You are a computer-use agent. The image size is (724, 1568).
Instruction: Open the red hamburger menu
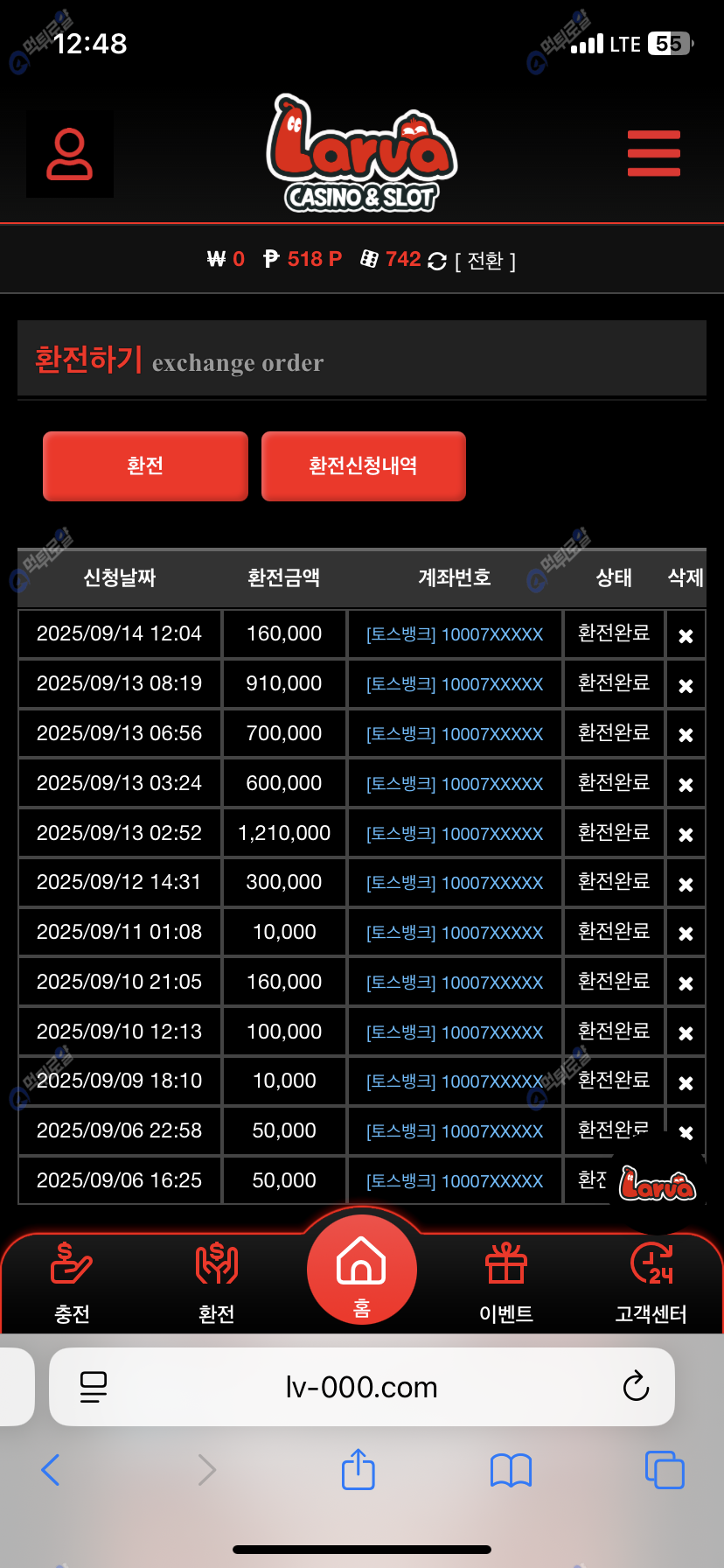(x=653, y=153)
